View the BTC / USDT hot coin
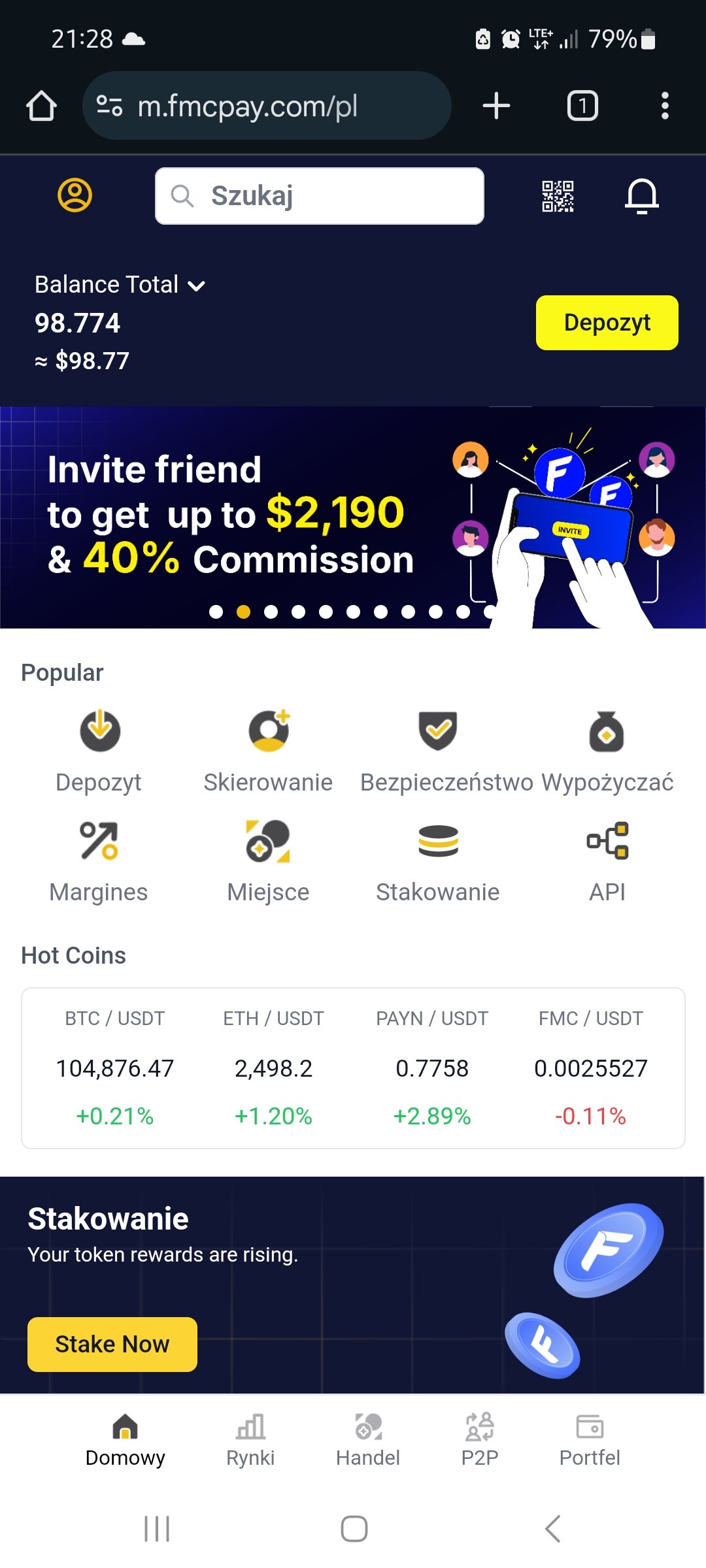This screenshot has width=706, height=1568. pyautogui.click(x=115, y=1068)
